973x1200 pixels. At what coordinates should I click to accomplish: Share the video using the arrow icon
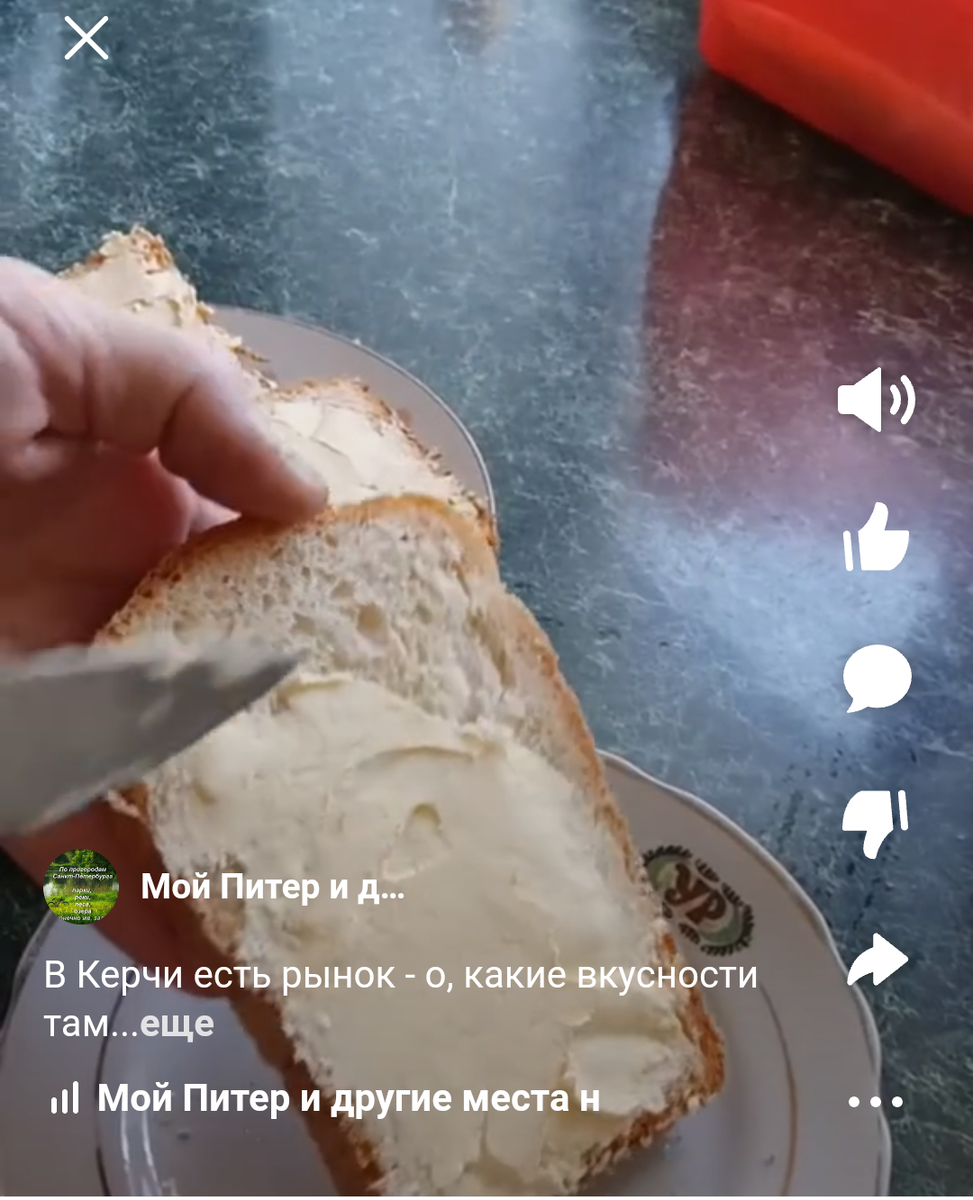875,958
